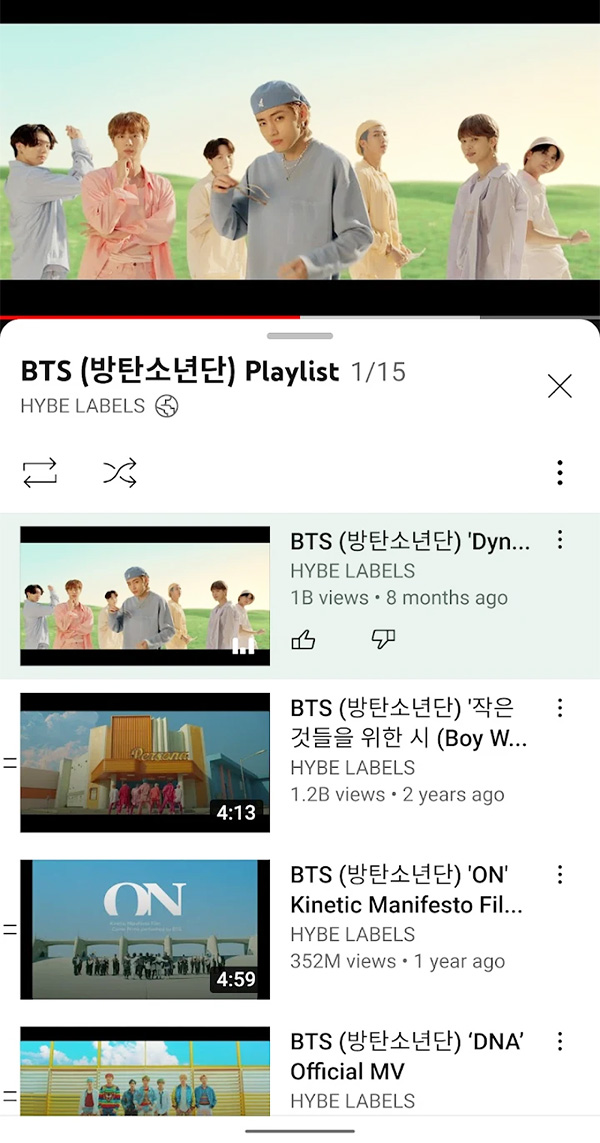Open options for the Boy With Luv video

pyautogui.click(x=560, y=708)
